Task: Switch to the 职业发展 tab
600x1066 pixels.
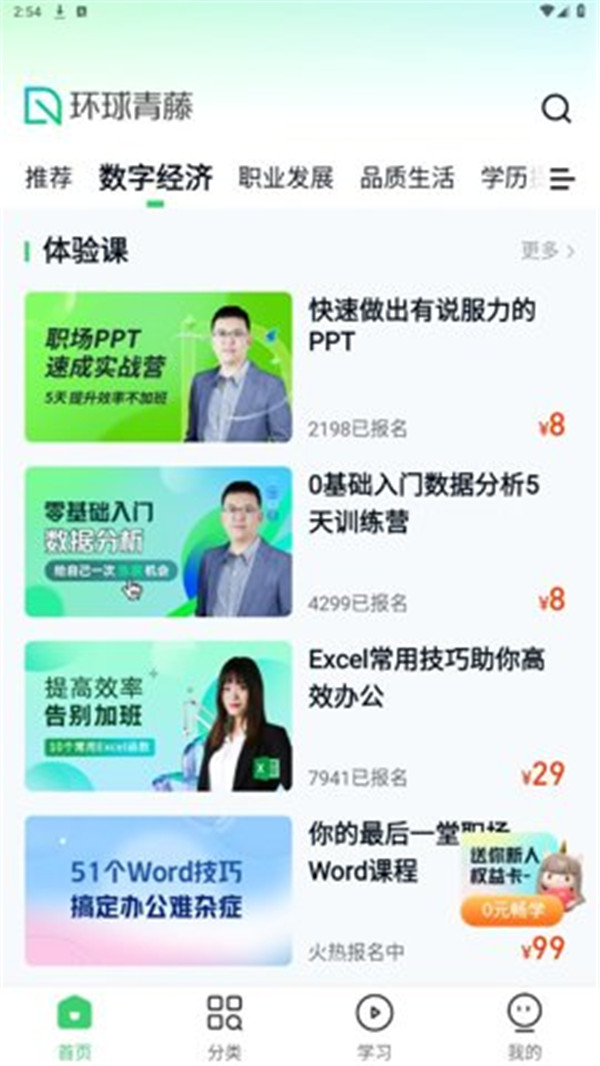Action: [x=285, y=178]
